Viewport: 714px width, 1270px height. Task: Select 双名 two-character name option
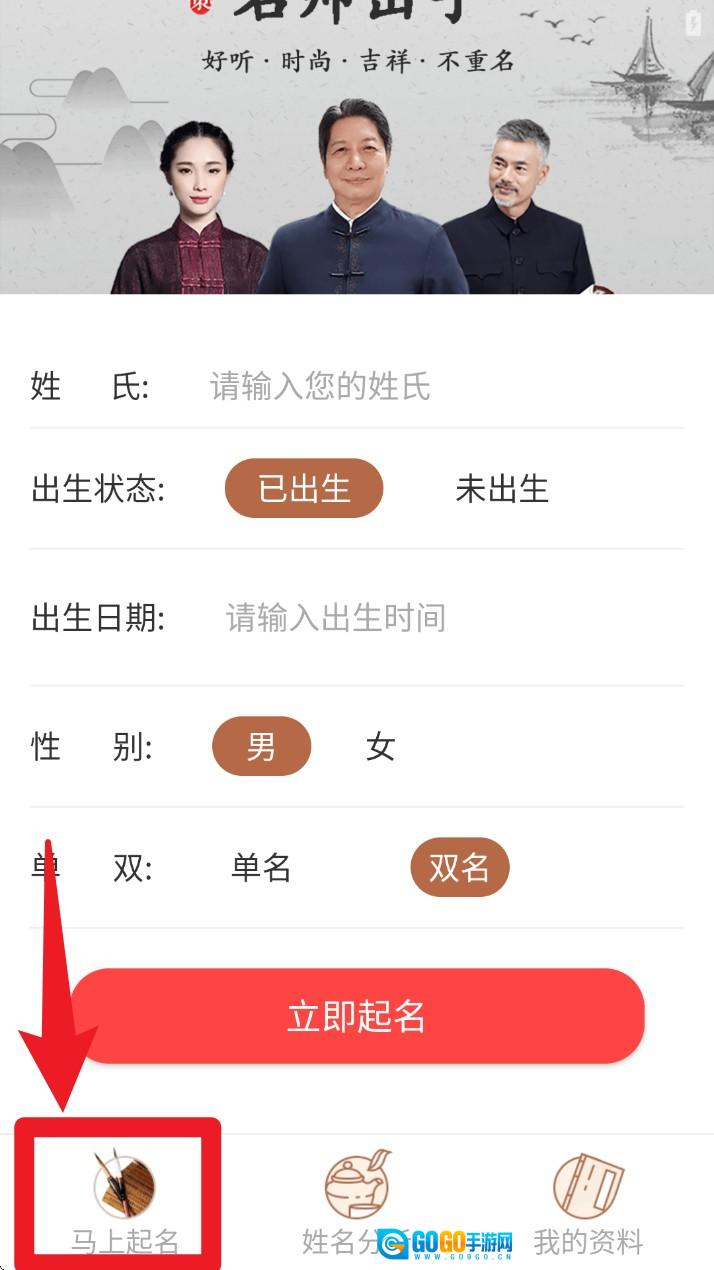(459, 867)
